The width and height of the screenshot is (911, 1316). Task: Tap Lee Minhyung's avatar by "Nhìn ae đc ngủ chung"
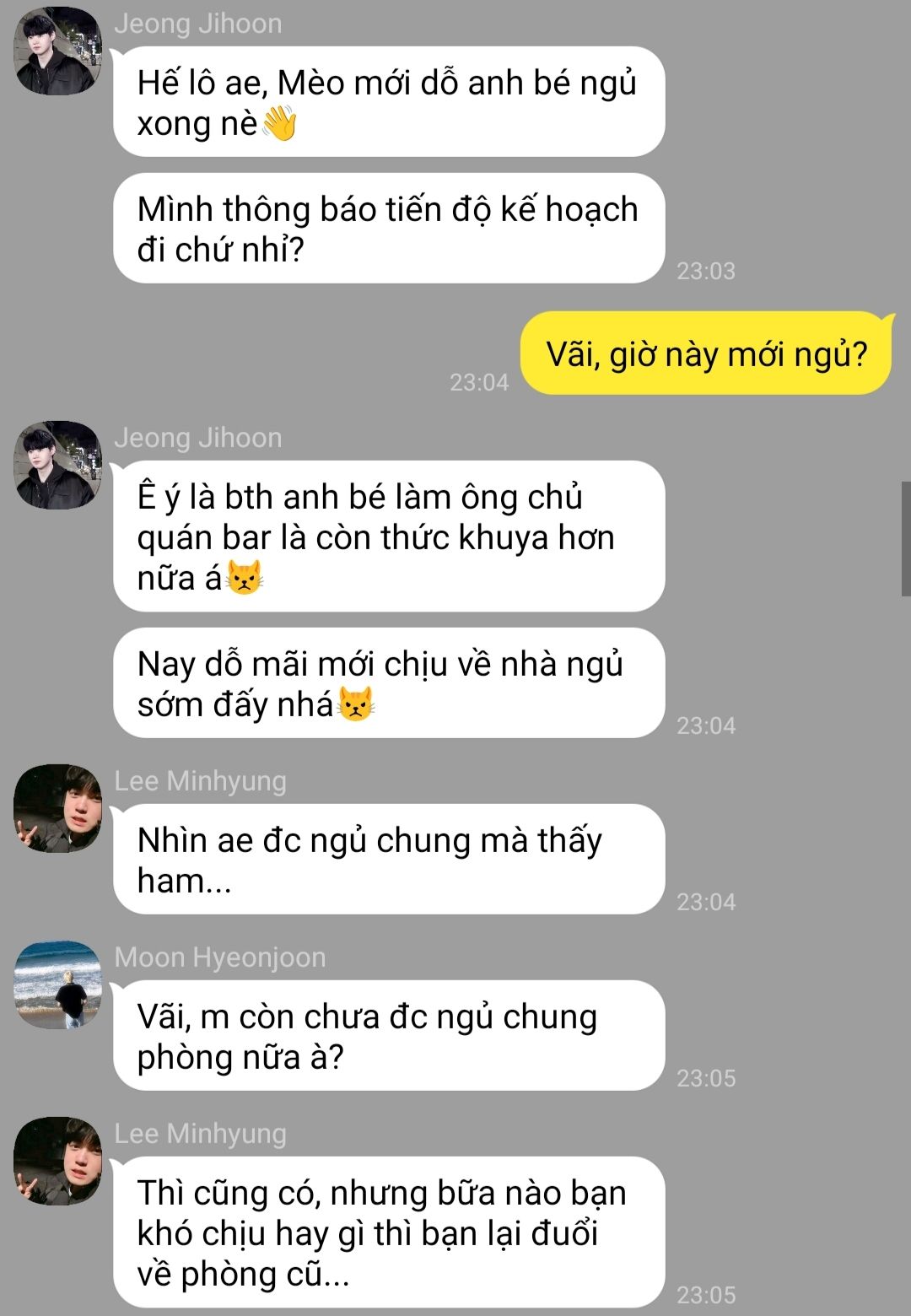[x=57, y=808]
